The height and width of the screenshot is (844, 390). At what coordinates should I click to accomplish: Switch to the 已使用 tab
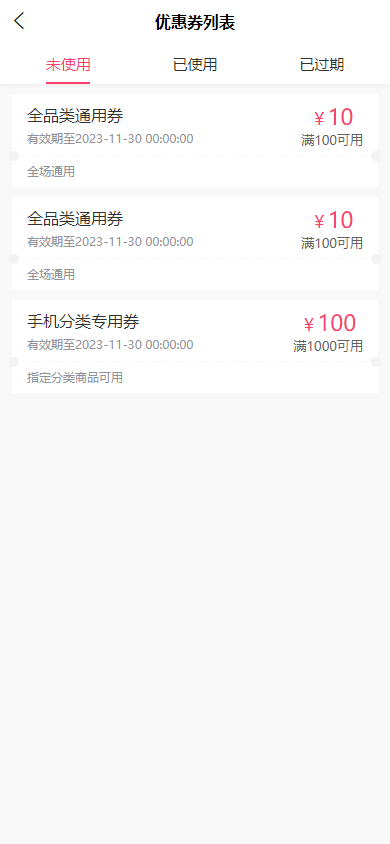pos(195,65)
